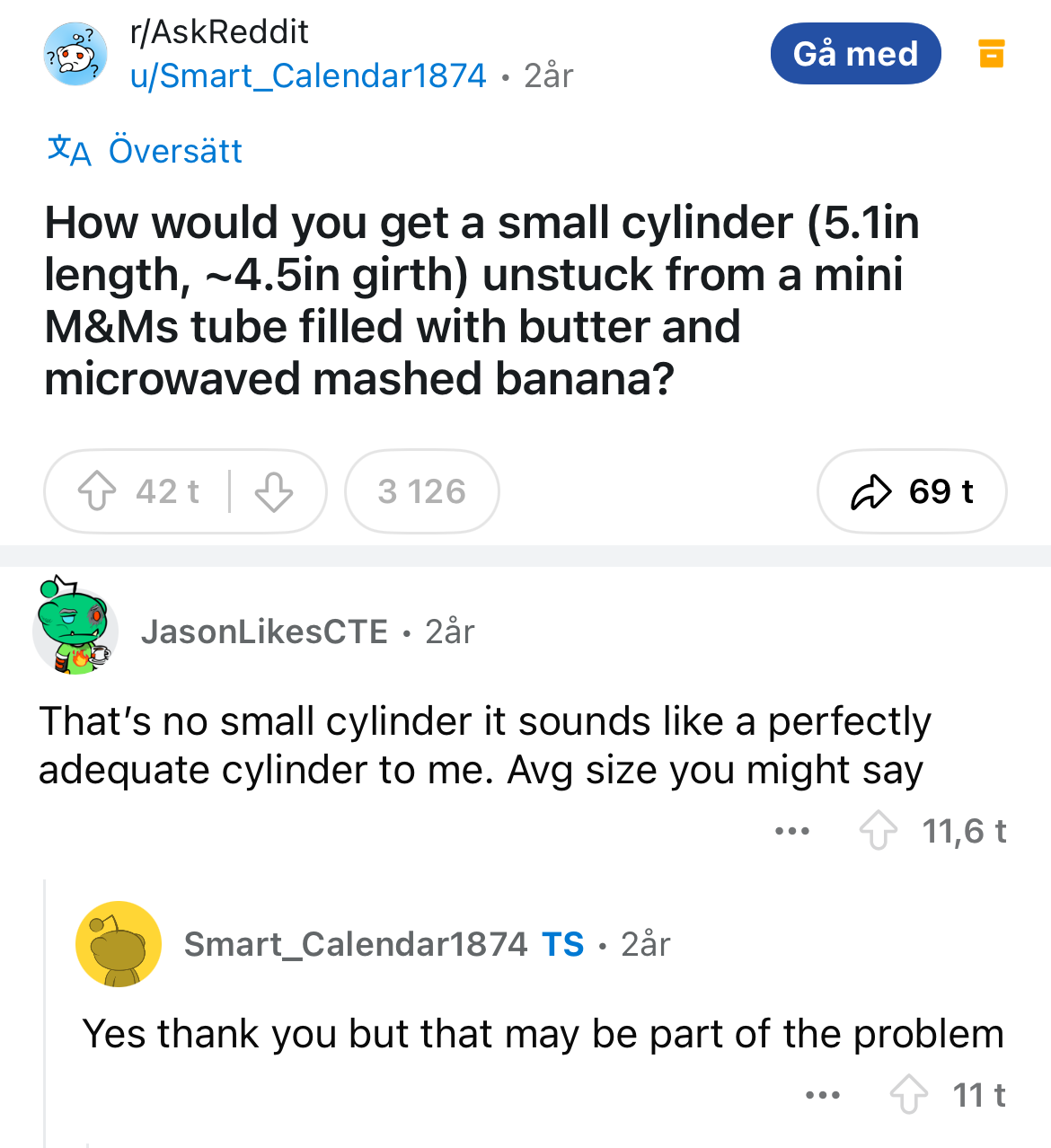Downvote the post

coord(275,491)
